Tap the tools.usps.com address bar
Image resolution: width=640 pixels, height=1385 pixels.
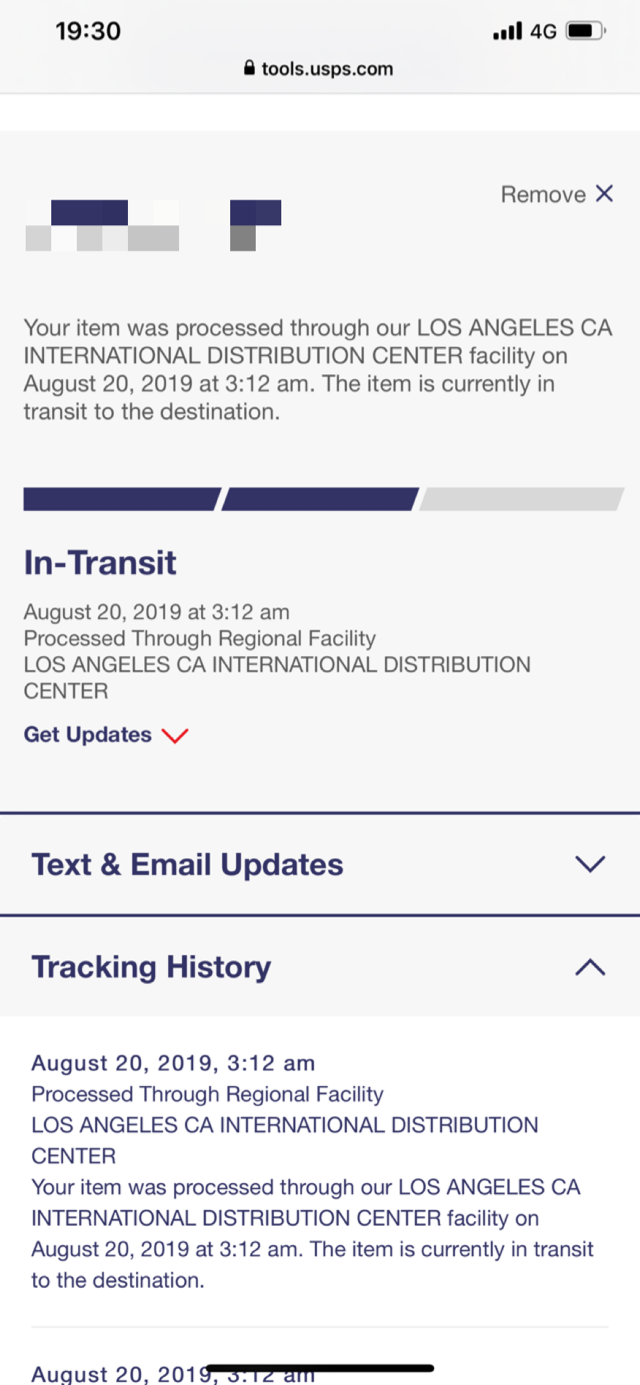[319, 69]
